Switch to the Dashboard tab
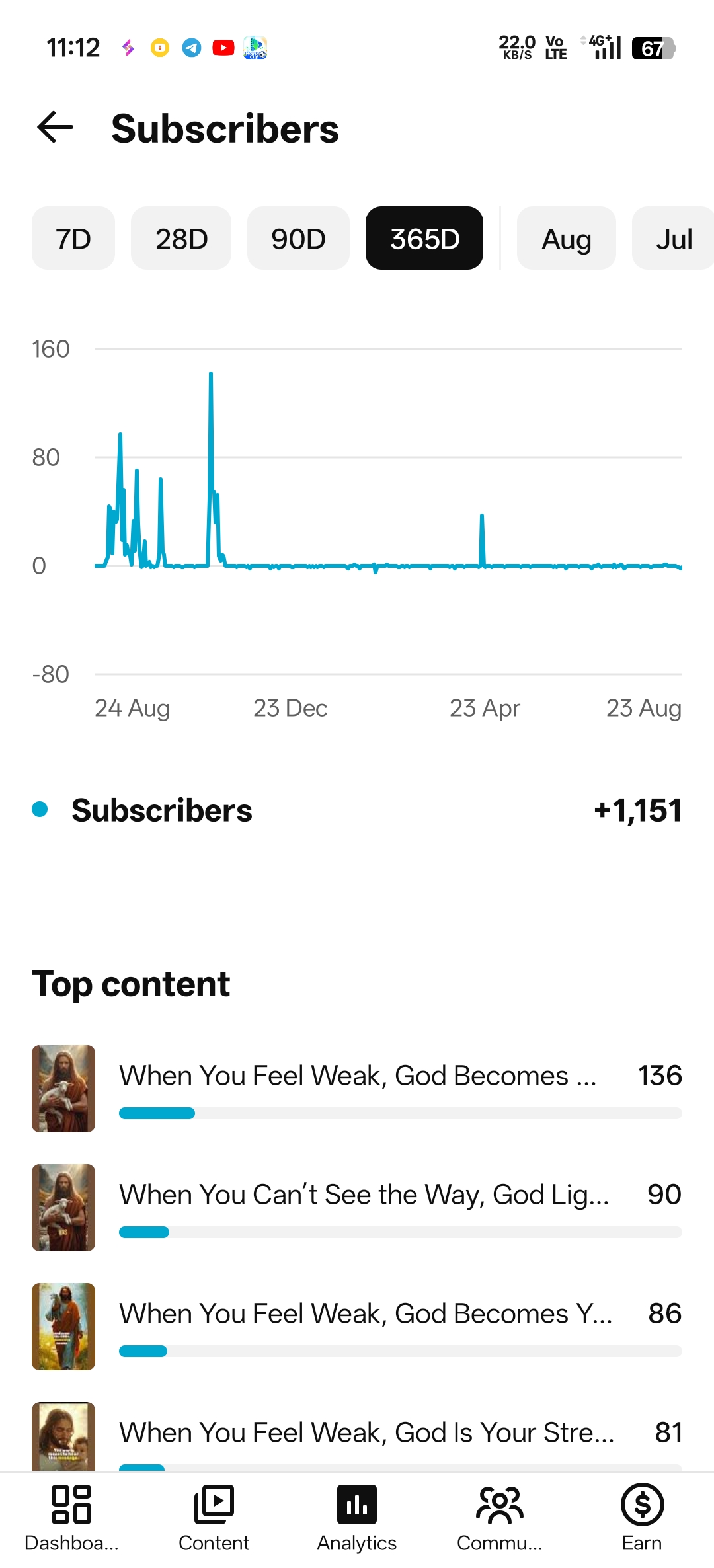The image size is (714, 1568). [x=71, y=1518]
